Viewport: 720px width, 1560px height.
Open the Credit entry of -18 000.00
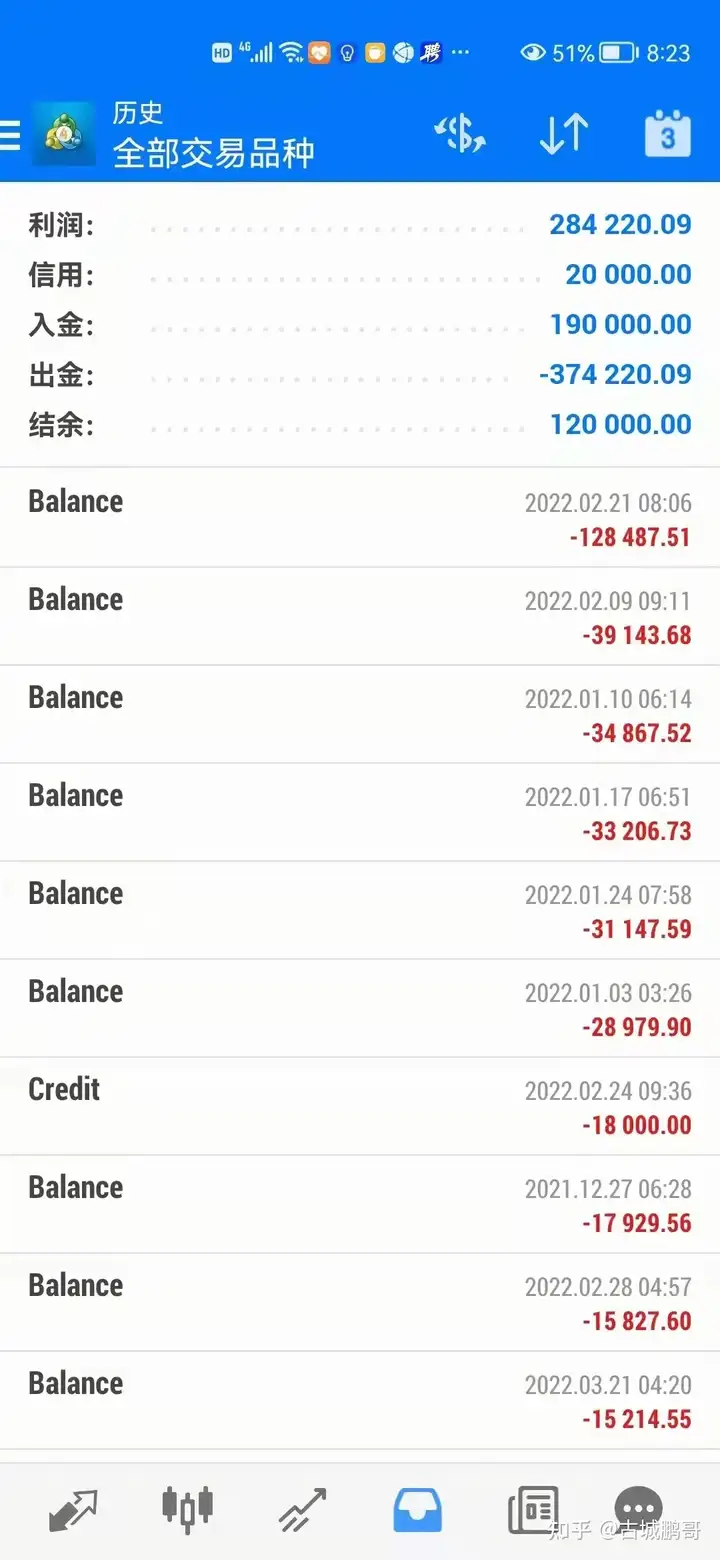click(360, 1106)
